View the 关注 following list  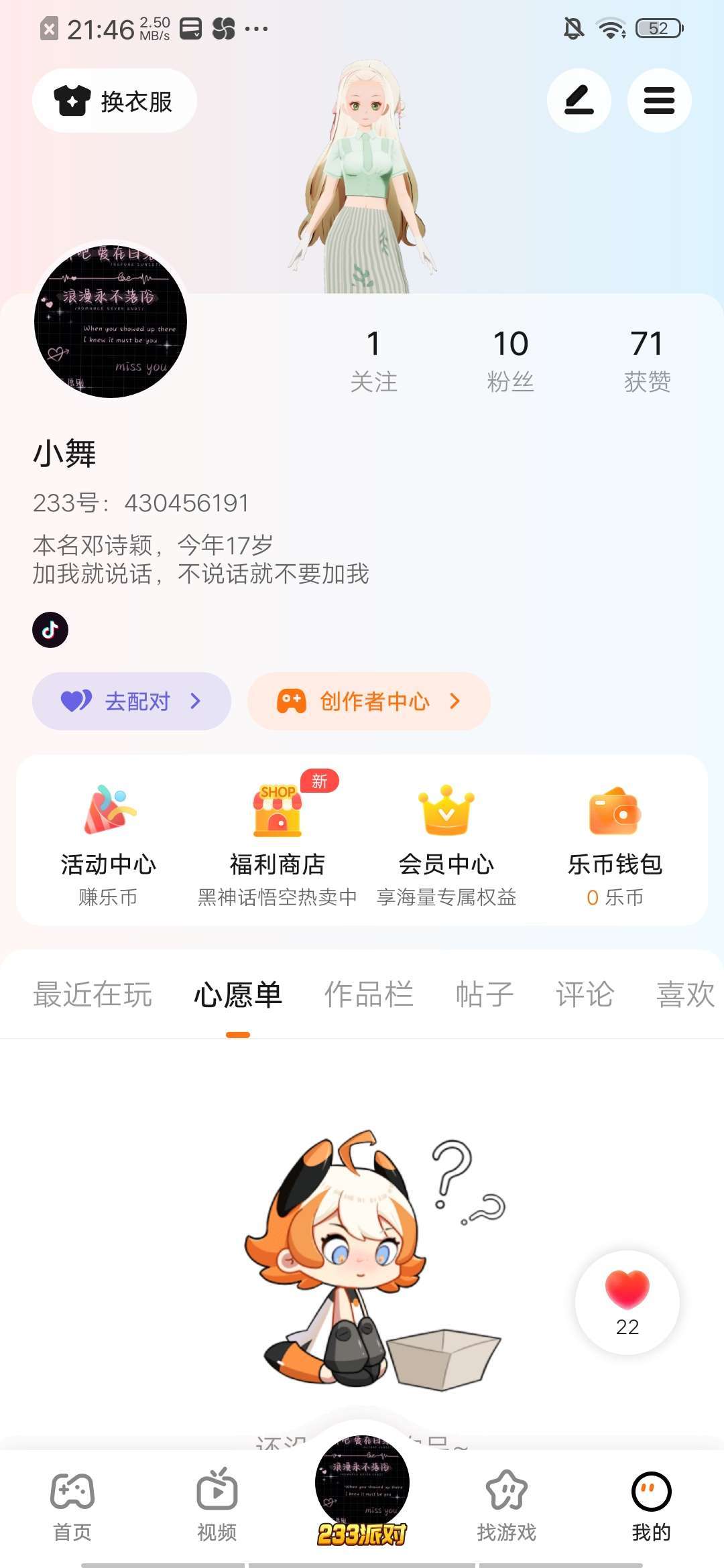click(373, 360)
